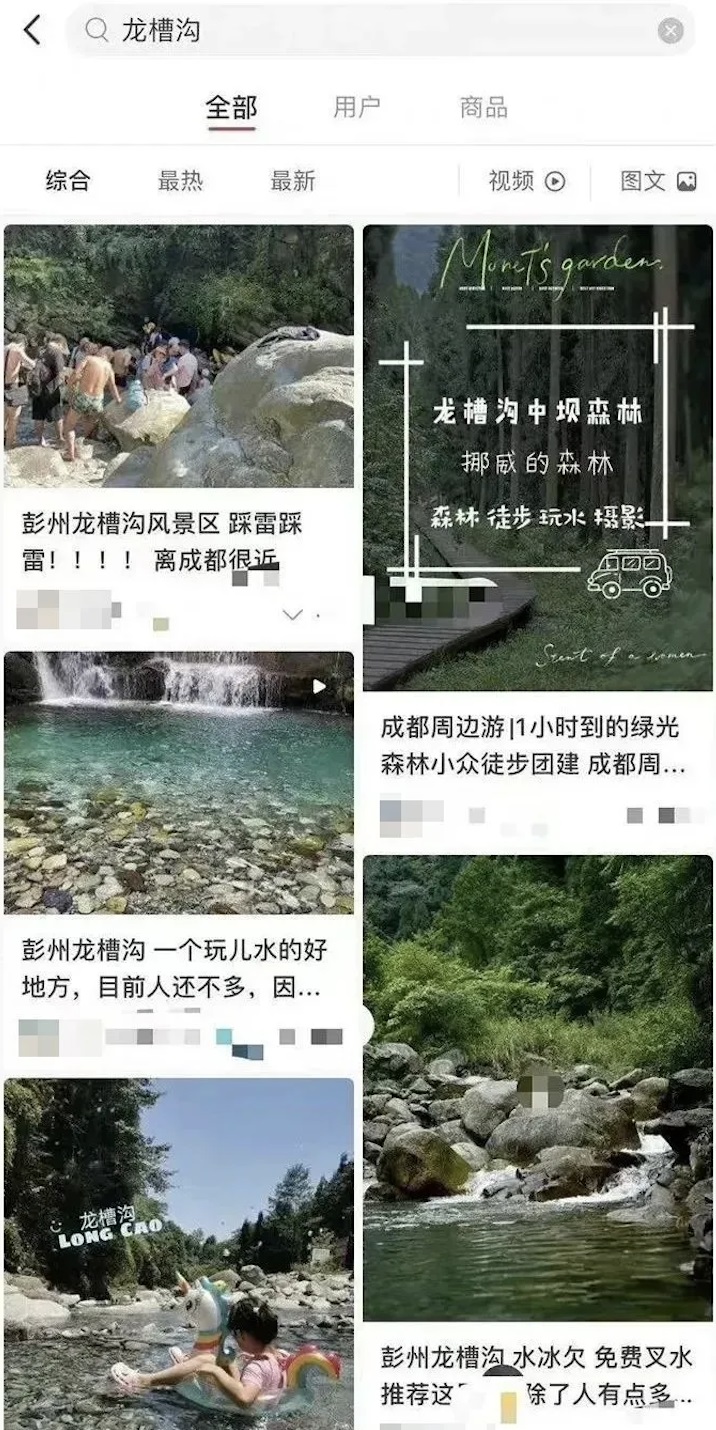Viewport: 716px width, 1430px height.
Task: Switch to the 用户 tab
Action: coord(357,107)
